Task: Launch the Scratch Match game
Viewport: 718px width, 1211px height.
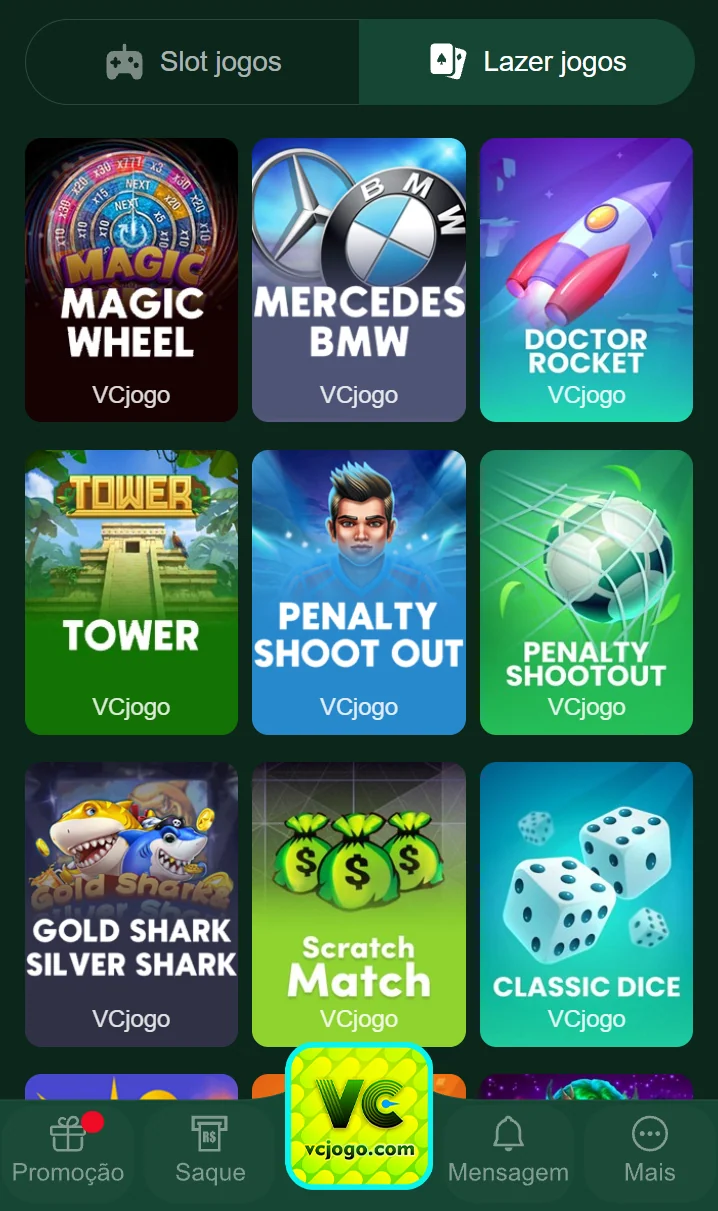Action: click(359, 904)
